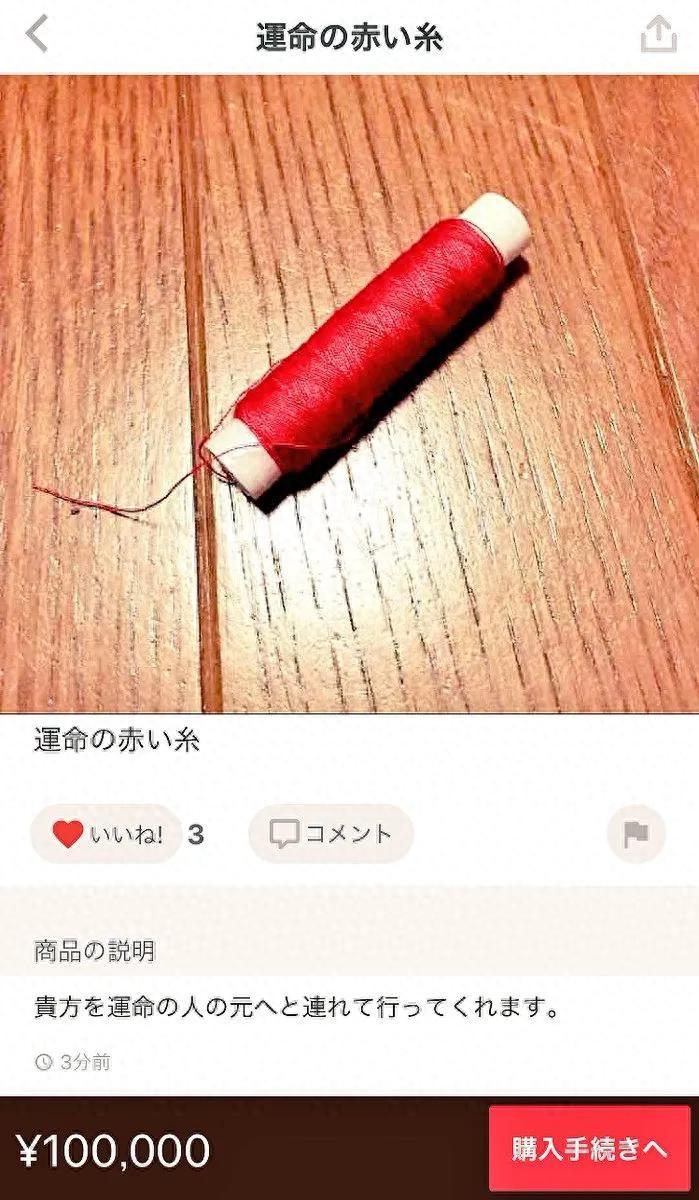The height and width of the screenshot is (1200, 699).
Task: Like the item with いいね!
Action: tap(107, 834)
